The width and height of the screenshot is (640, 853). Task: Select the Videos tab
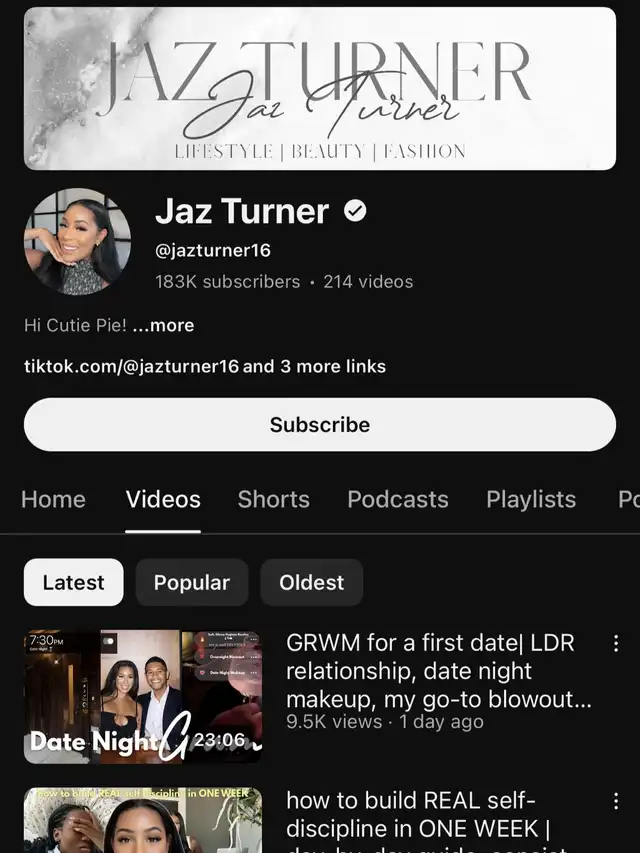click(163, 499)
